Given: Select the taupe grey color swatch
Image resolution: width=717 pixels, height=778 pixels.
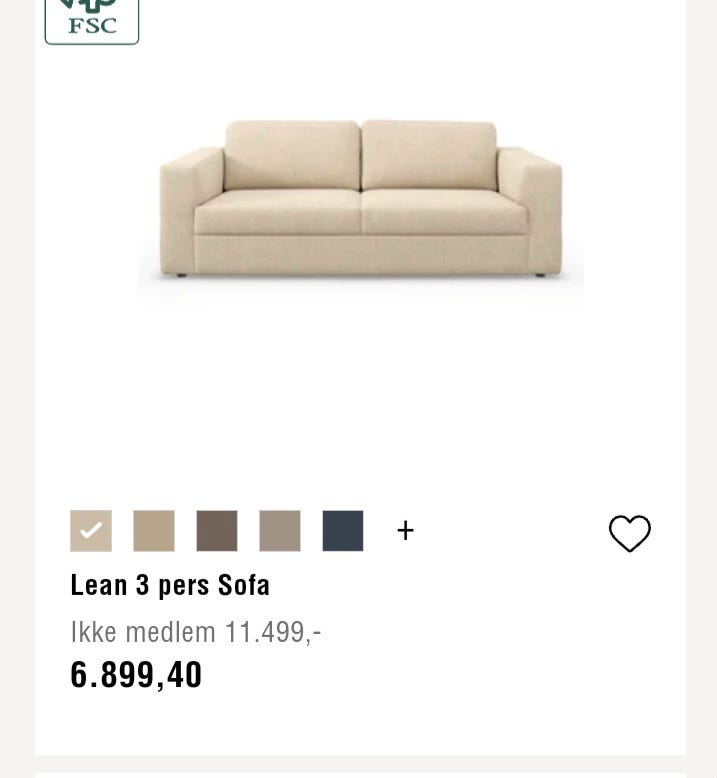Looking at the screenshot, I should point(280,531).
